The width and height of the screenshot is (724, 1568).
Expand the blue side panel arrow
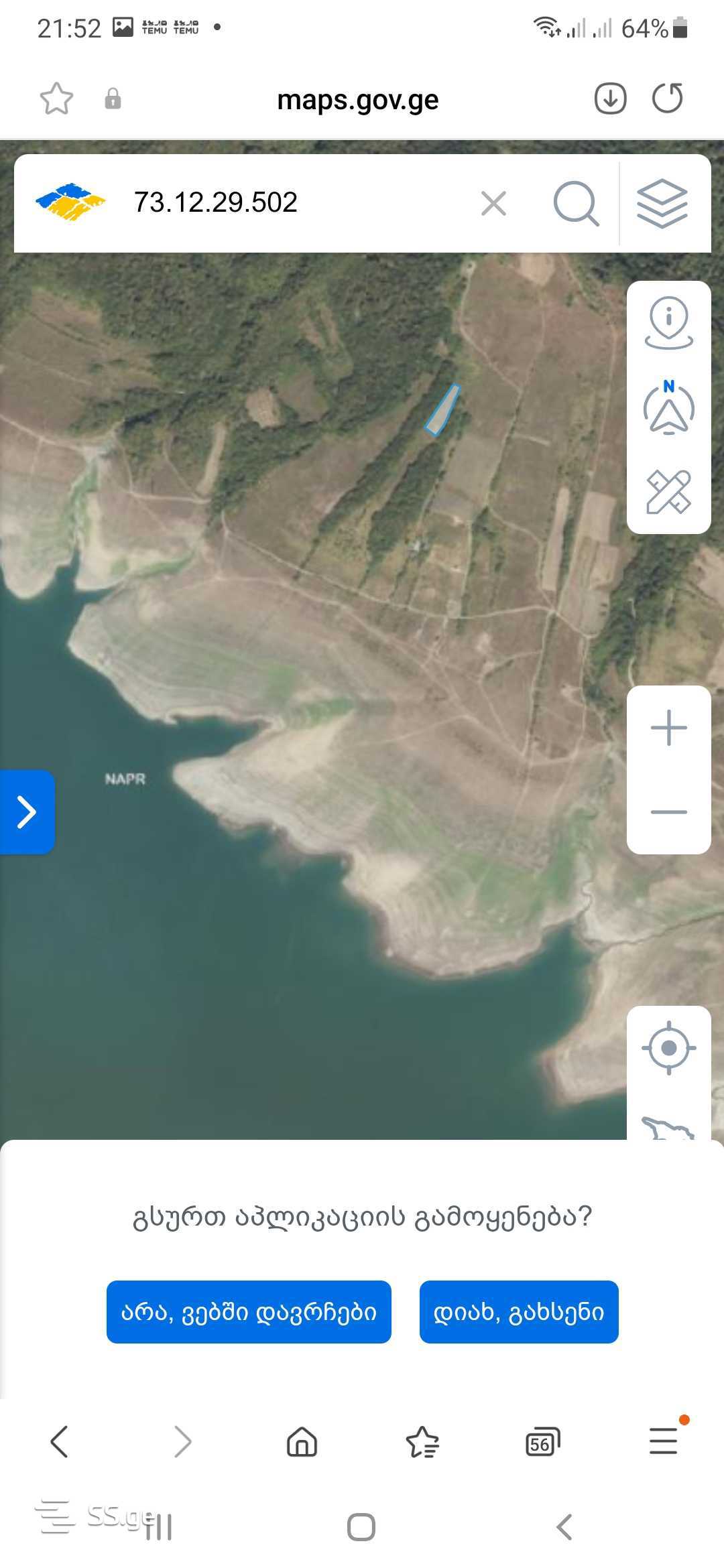click(27, 812)
